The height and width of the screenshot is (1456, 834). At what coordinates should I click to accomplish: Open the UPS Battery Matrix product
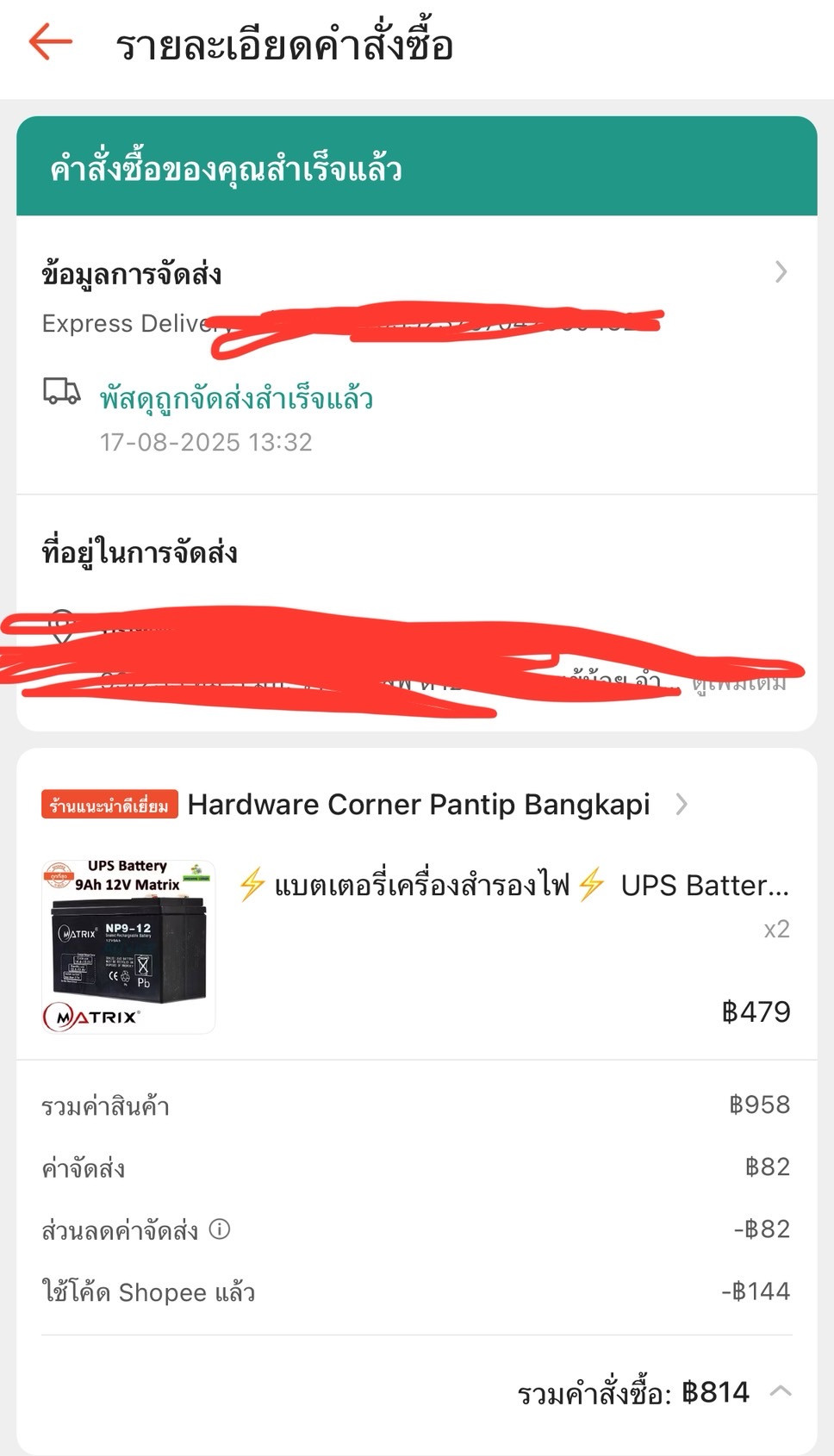click(416, 947)
